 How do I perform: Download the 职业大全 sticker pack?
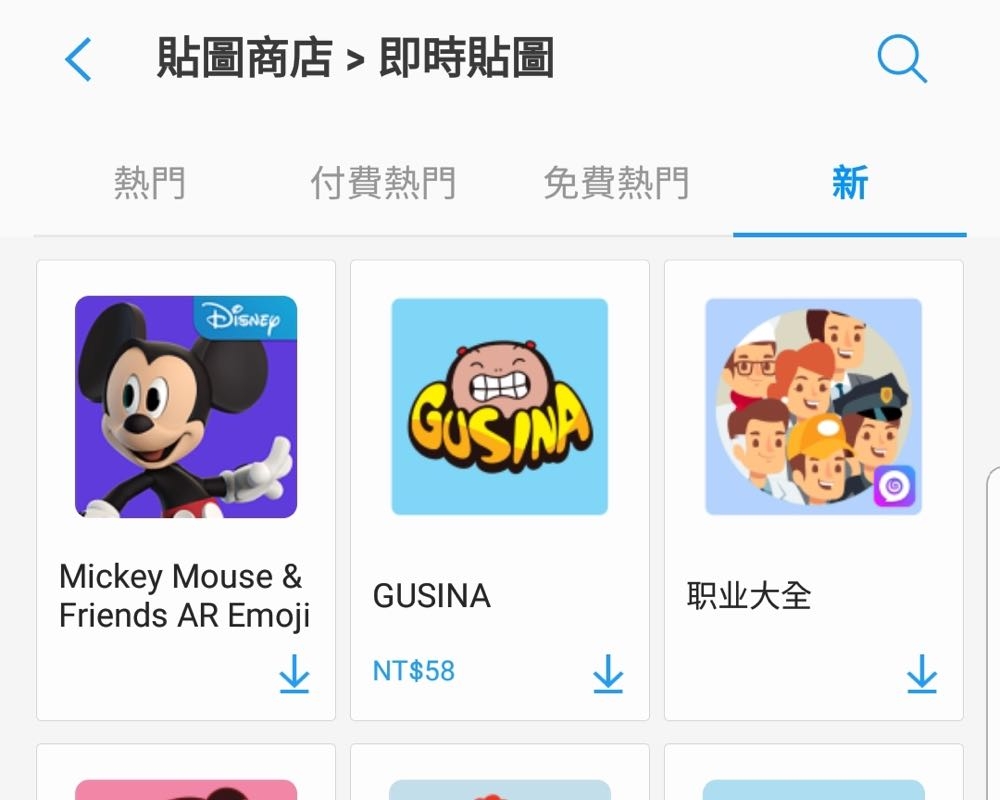(922, 675)
